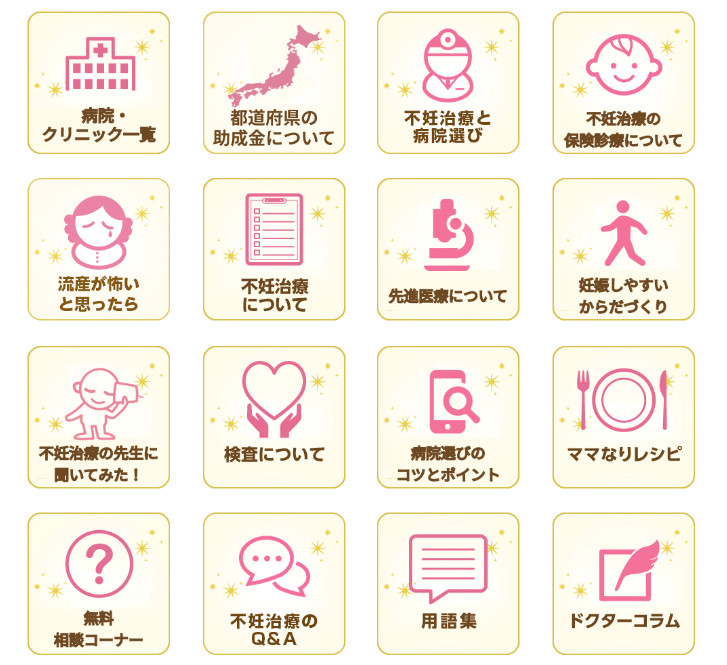Open 都道府県の助成金について
This screenshot has height=665, width=727.
pos(274,83)
